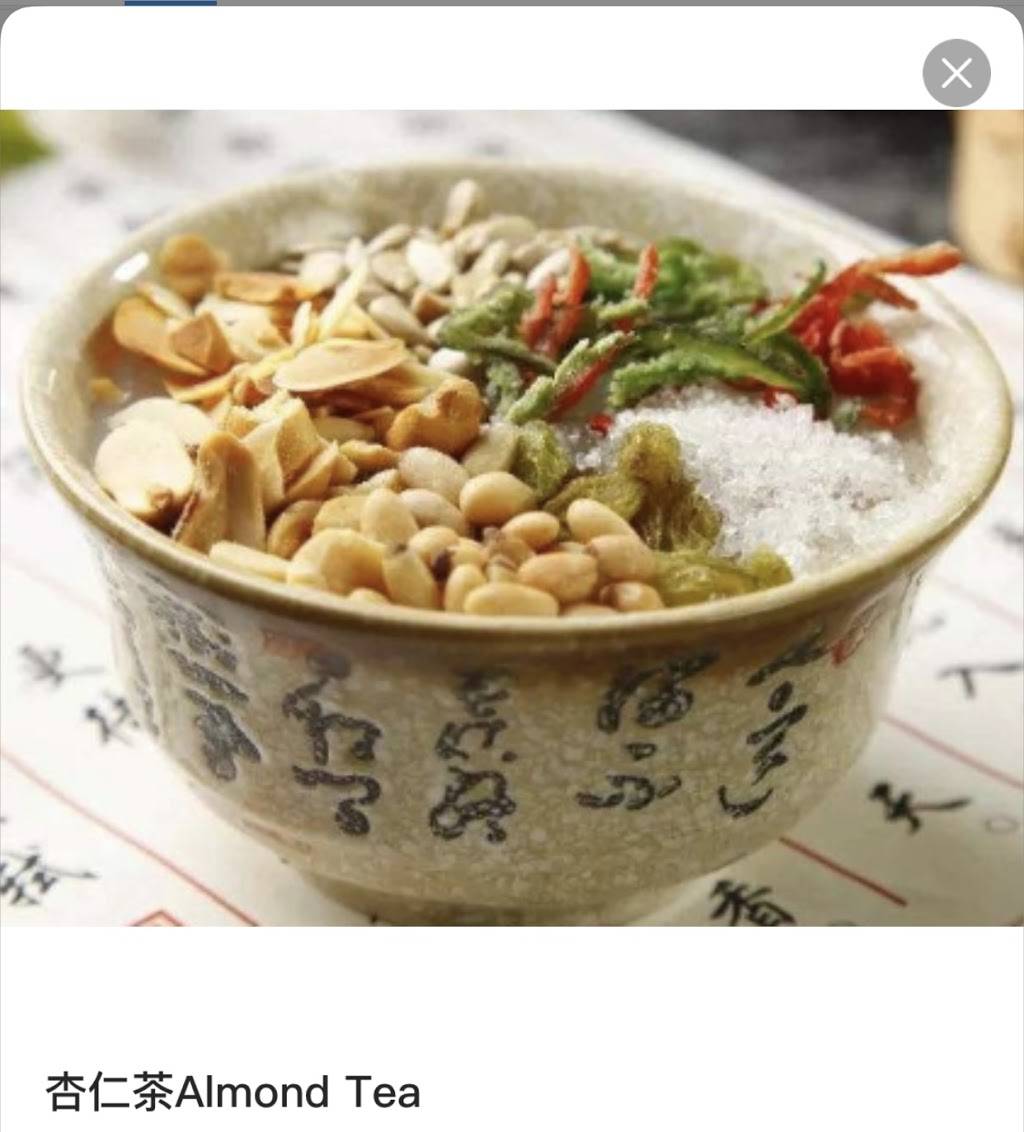Close the Almond Tea photo overlay
The width and height of the screenshot is (1024, 1132).
(957, 72)
